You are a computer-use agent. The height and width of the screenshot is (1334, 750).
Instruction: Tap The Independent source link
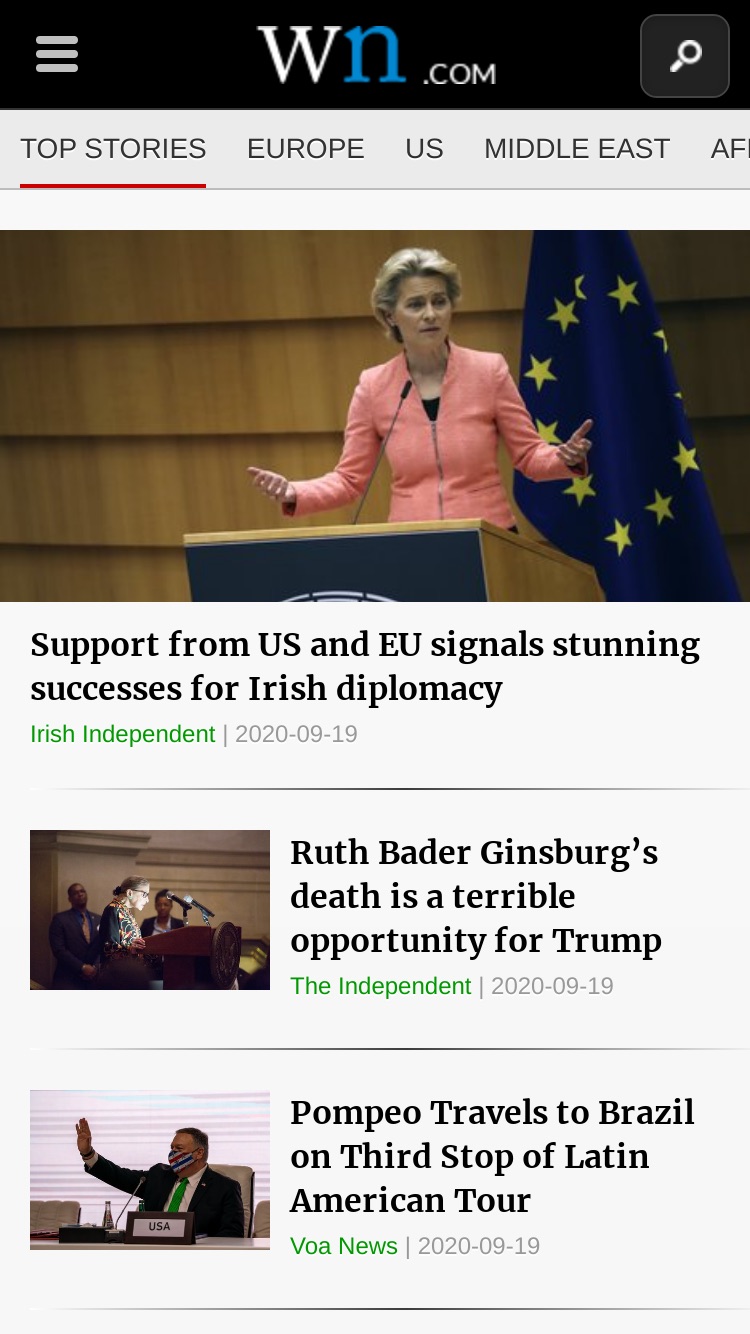tap(381, 986)
